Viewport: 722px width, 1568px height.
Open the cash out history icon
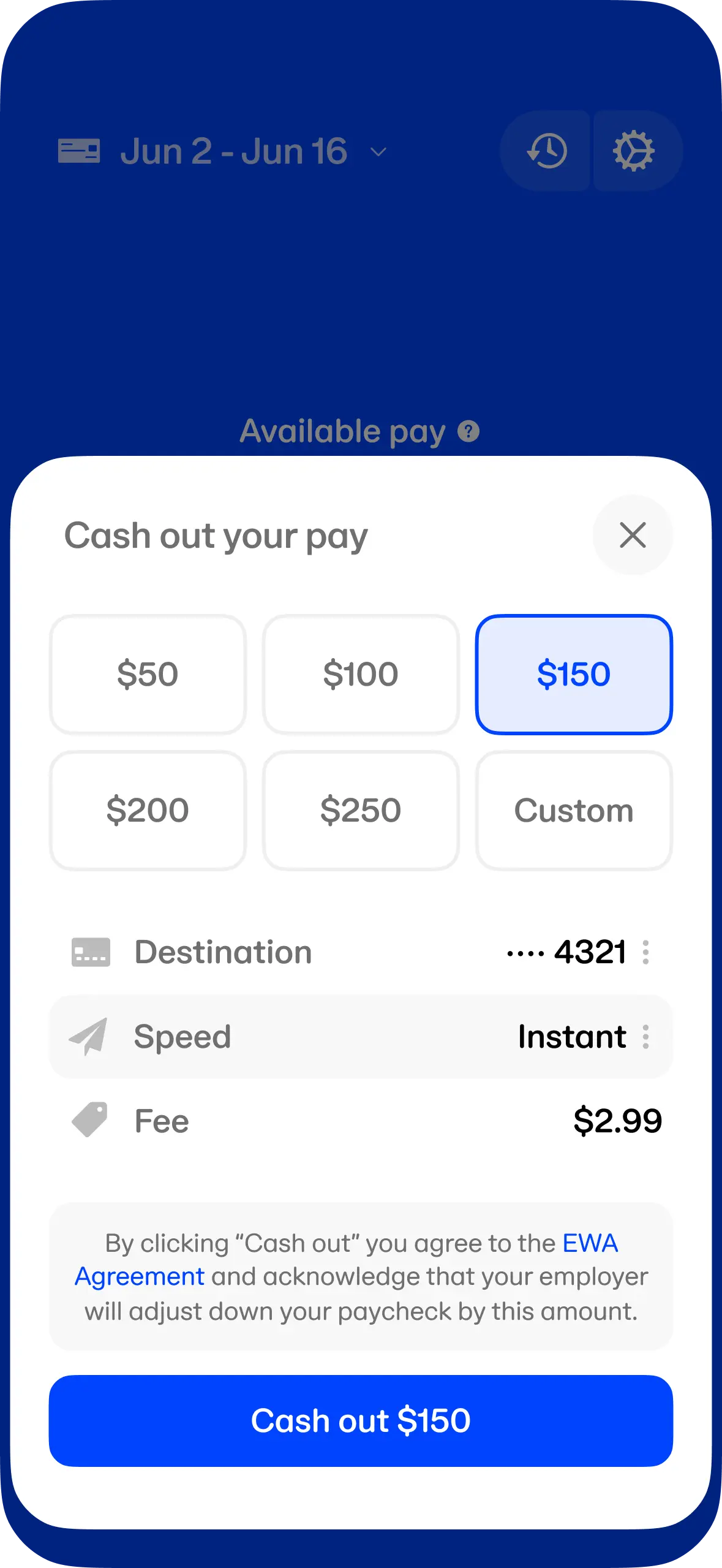547,151
